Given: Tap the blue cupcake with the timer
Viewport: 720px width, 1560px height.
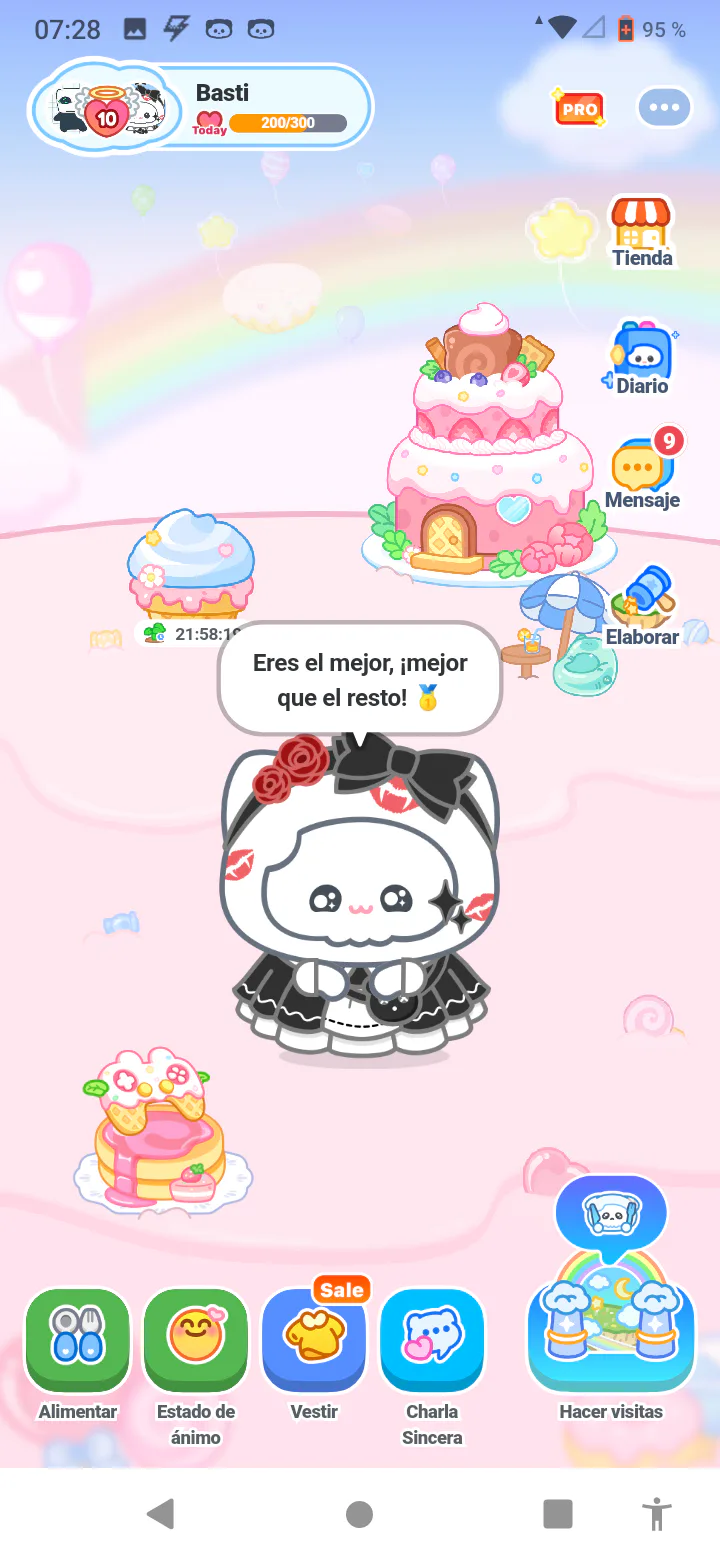Looking at the screenshot, I should click(x=190, y=565).
